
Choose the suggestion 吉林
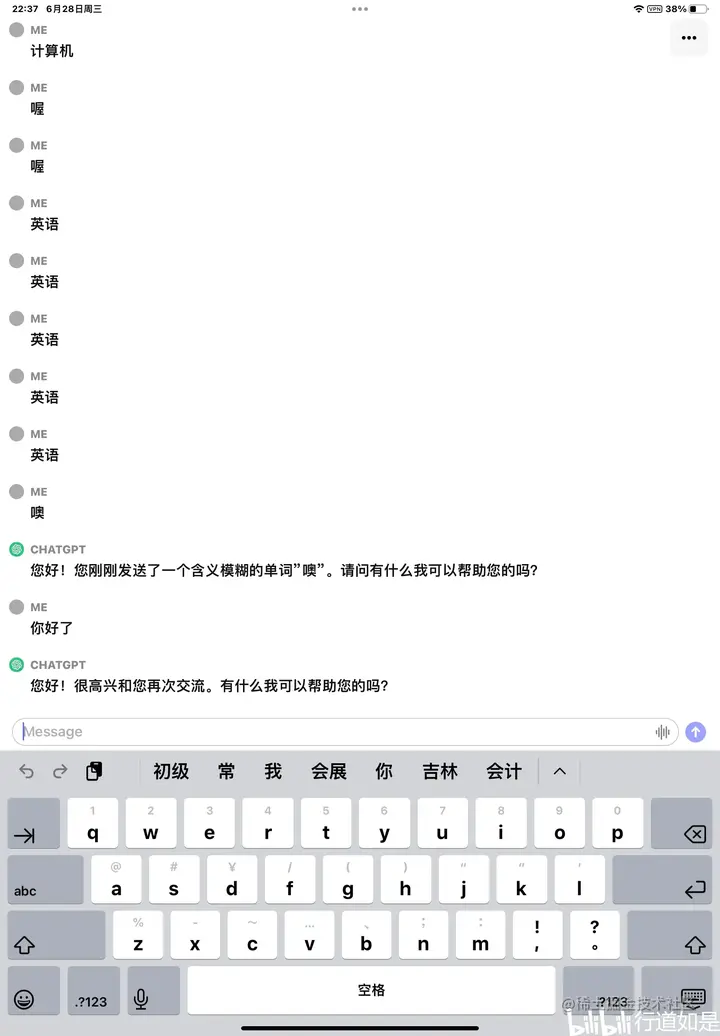(x=440, y=771)
